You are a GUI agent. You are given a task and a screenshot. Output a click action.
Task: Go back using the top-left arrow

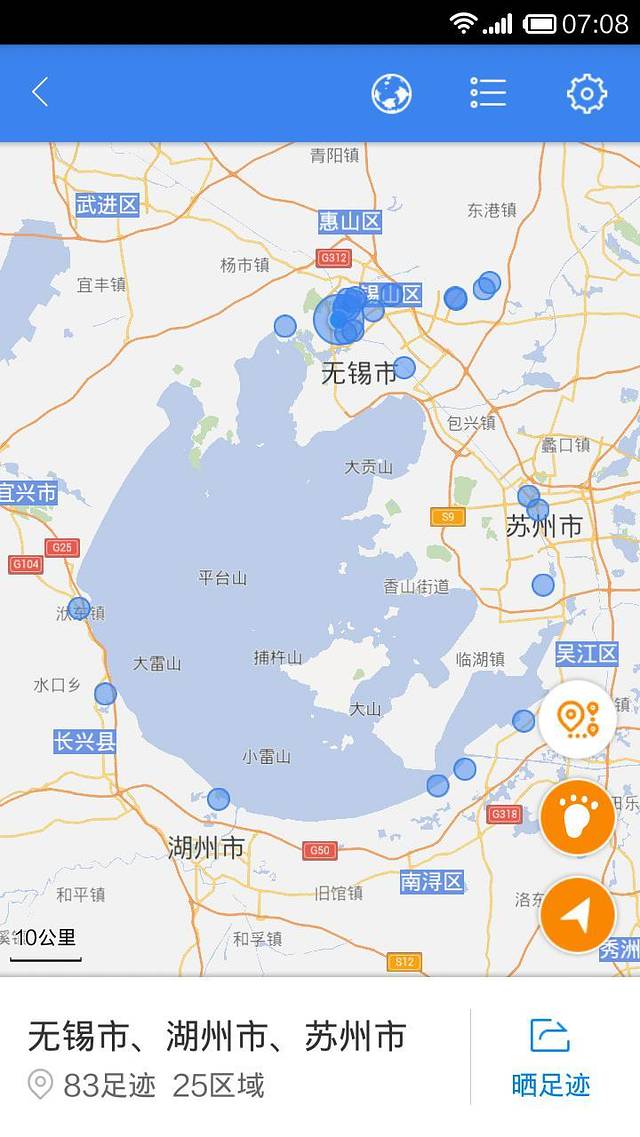pos(40,93)
